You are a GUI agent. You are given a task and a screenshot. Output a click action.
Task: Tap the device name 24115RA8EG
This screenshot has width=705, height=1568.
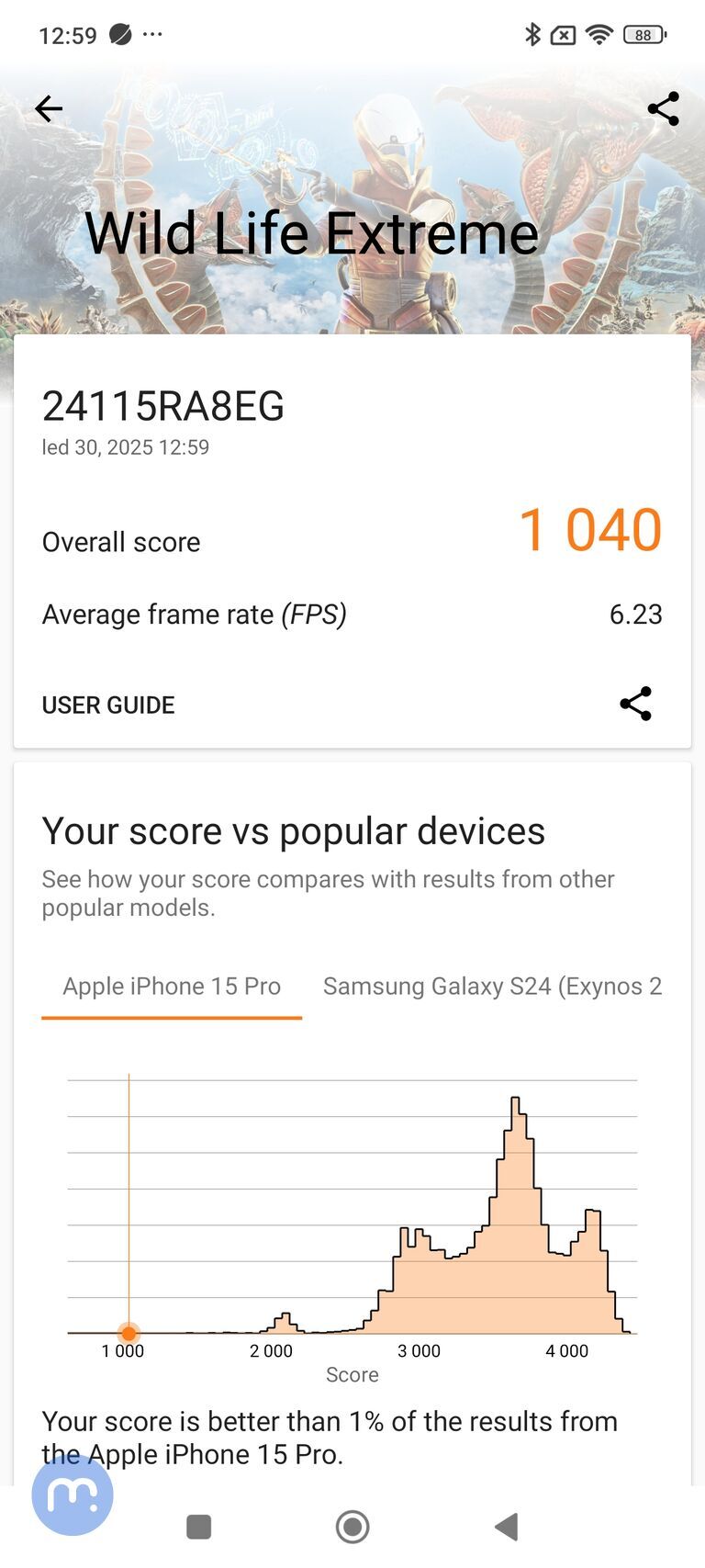tap(163, 406)
